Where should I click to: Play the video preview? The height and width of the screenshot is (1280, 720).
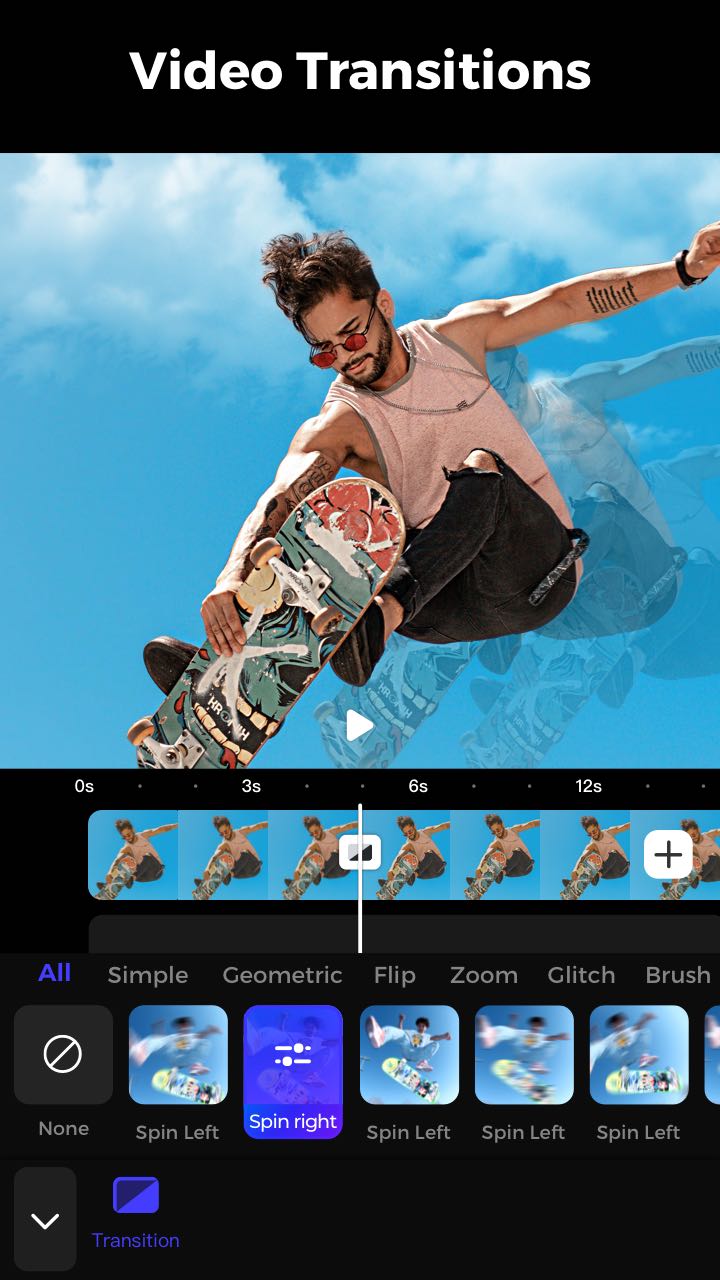(x=360, y=726)
